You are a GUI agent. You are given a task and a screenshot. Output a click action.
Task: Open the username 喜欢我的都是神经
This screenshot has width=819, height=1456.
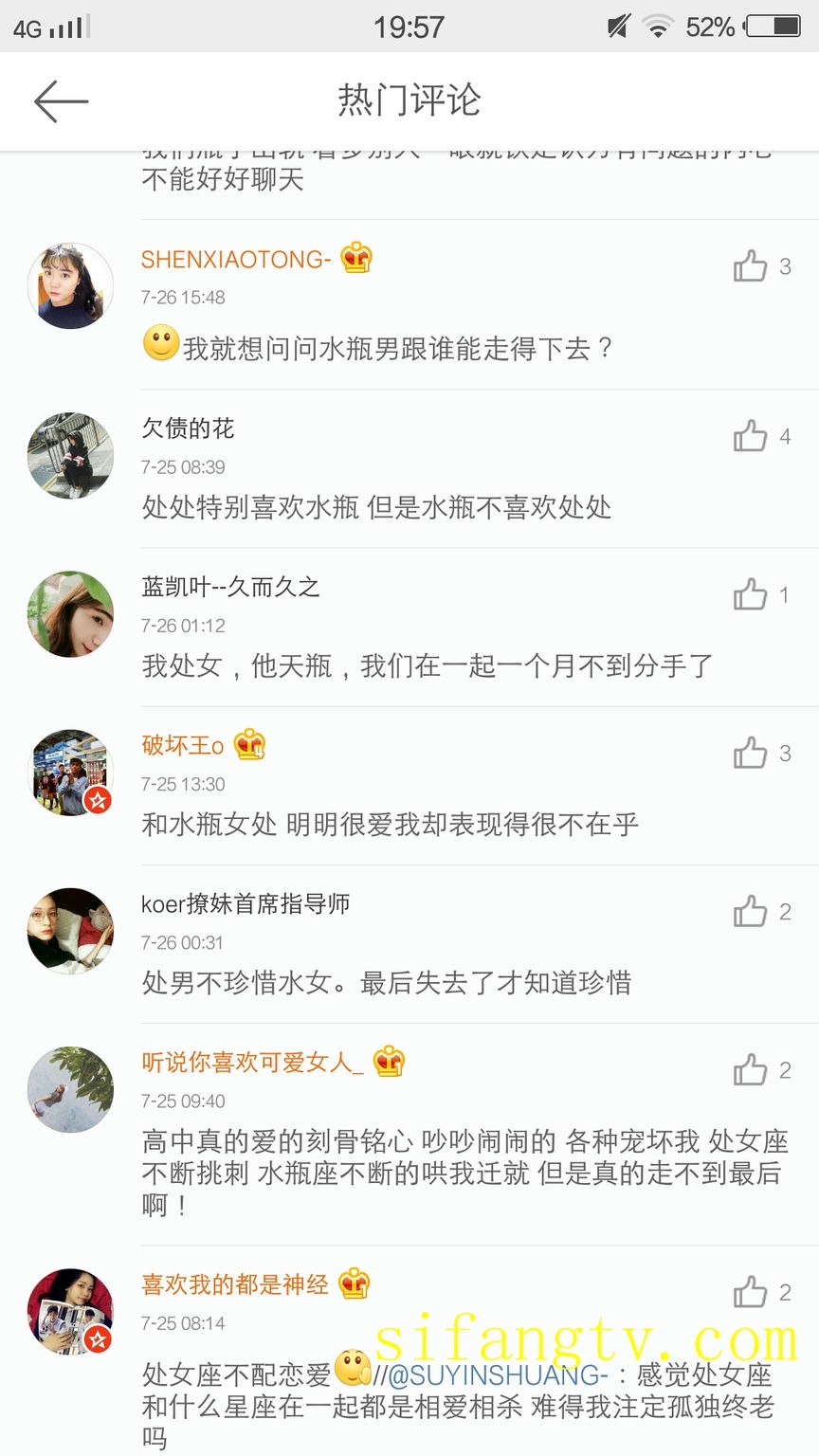coord(235,1284)
